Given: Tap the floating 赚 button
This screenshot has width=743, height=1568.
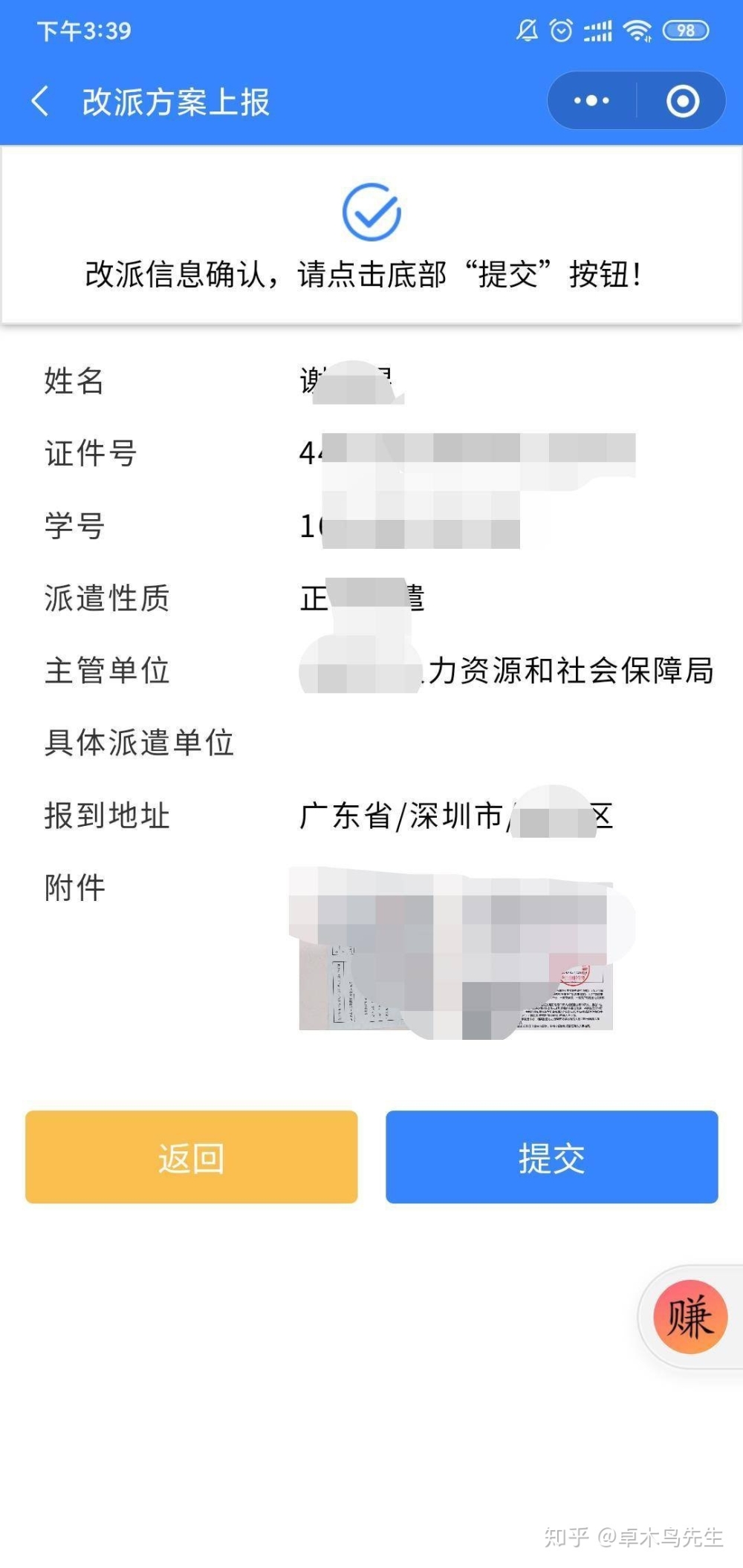Looking at the screenshot, I should (x=690, y=1316).
